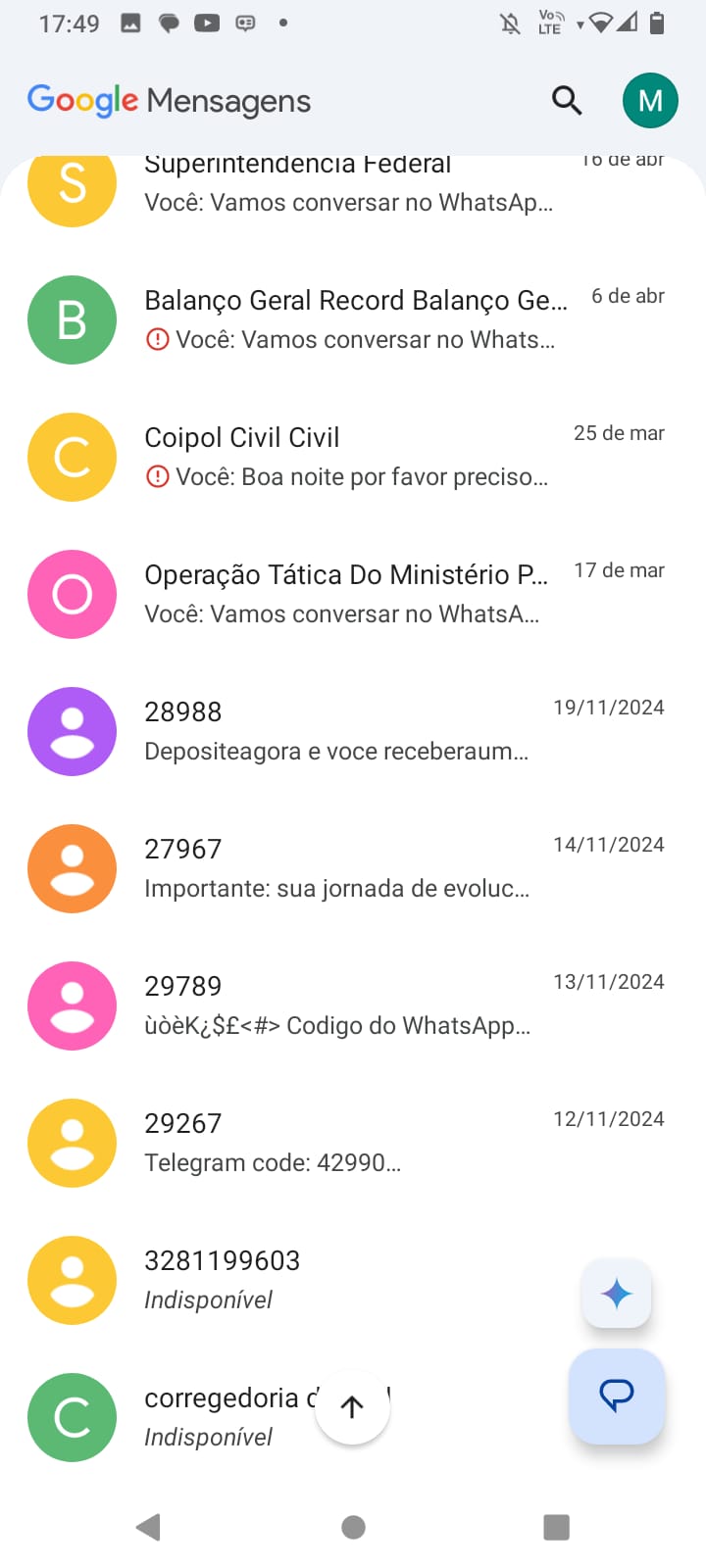Open the search icon in the app bar

(567, 100)
